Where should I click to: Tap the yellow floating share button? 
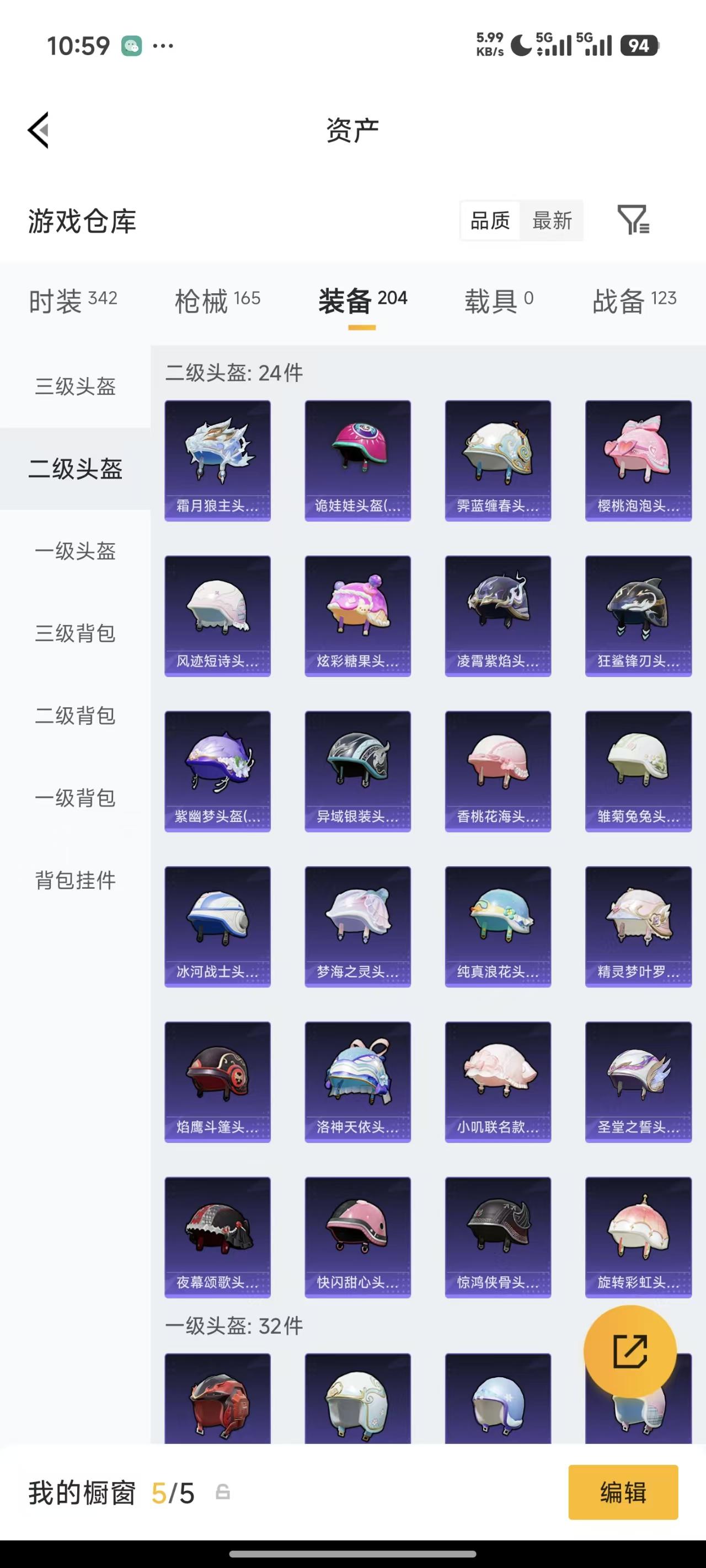point(630,1351)
